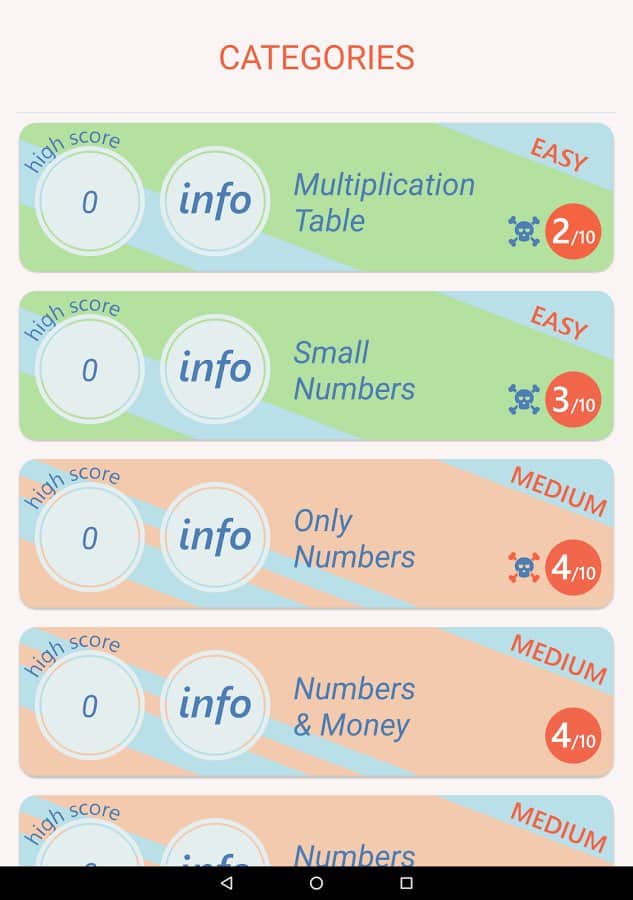This screenshot has width=633, height=900.
Task: Show info for Small Numbers
Action: point(215,368)
